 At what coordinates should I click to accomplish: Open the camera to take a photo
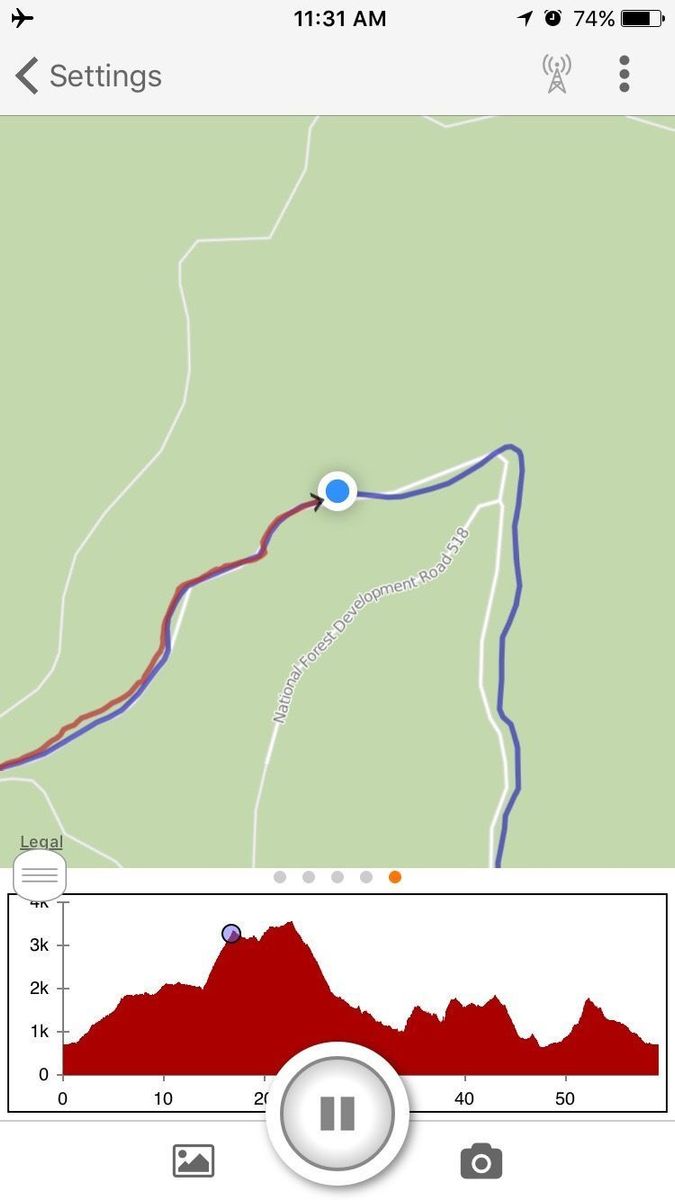click(x=481, y=1162)
